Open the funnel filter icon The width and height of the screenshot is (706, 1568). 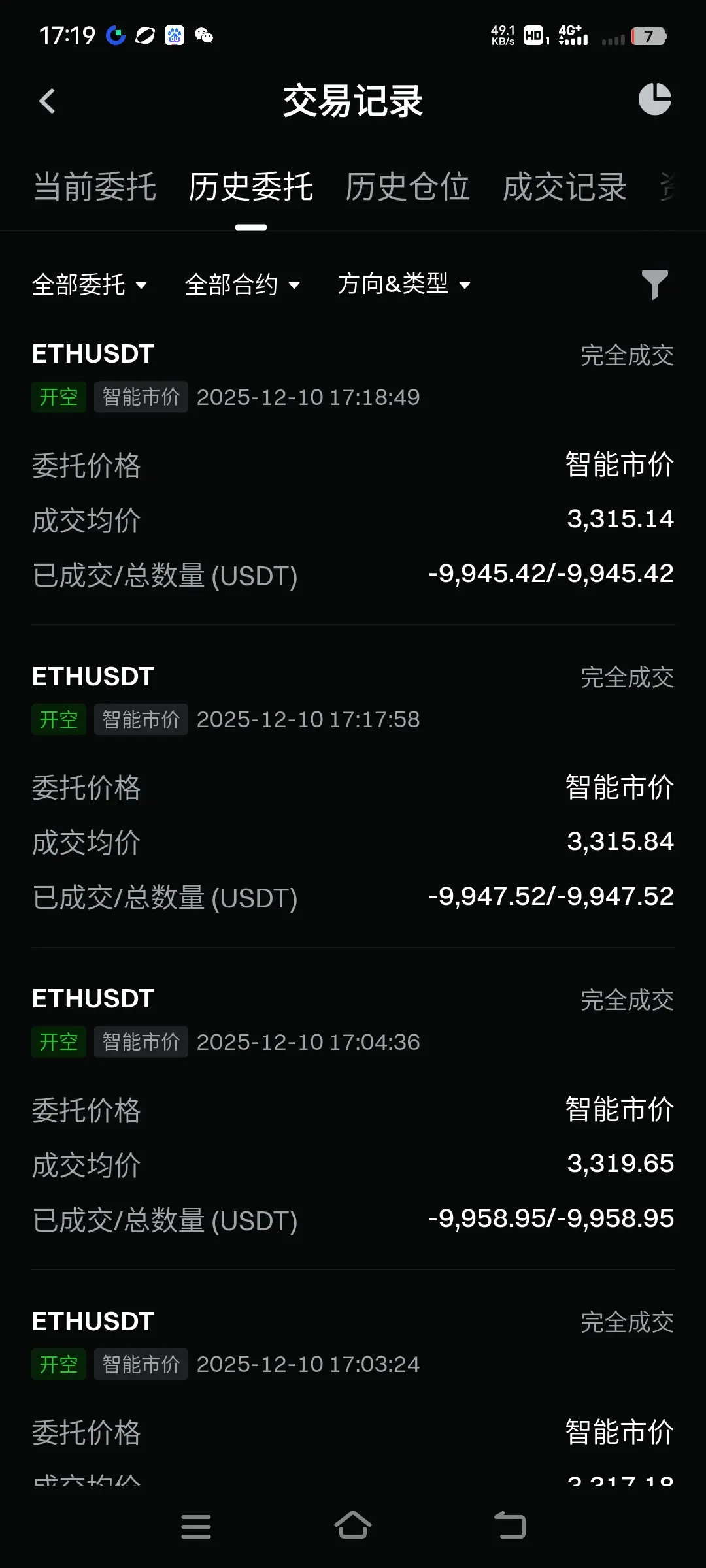tap(654, 285)
